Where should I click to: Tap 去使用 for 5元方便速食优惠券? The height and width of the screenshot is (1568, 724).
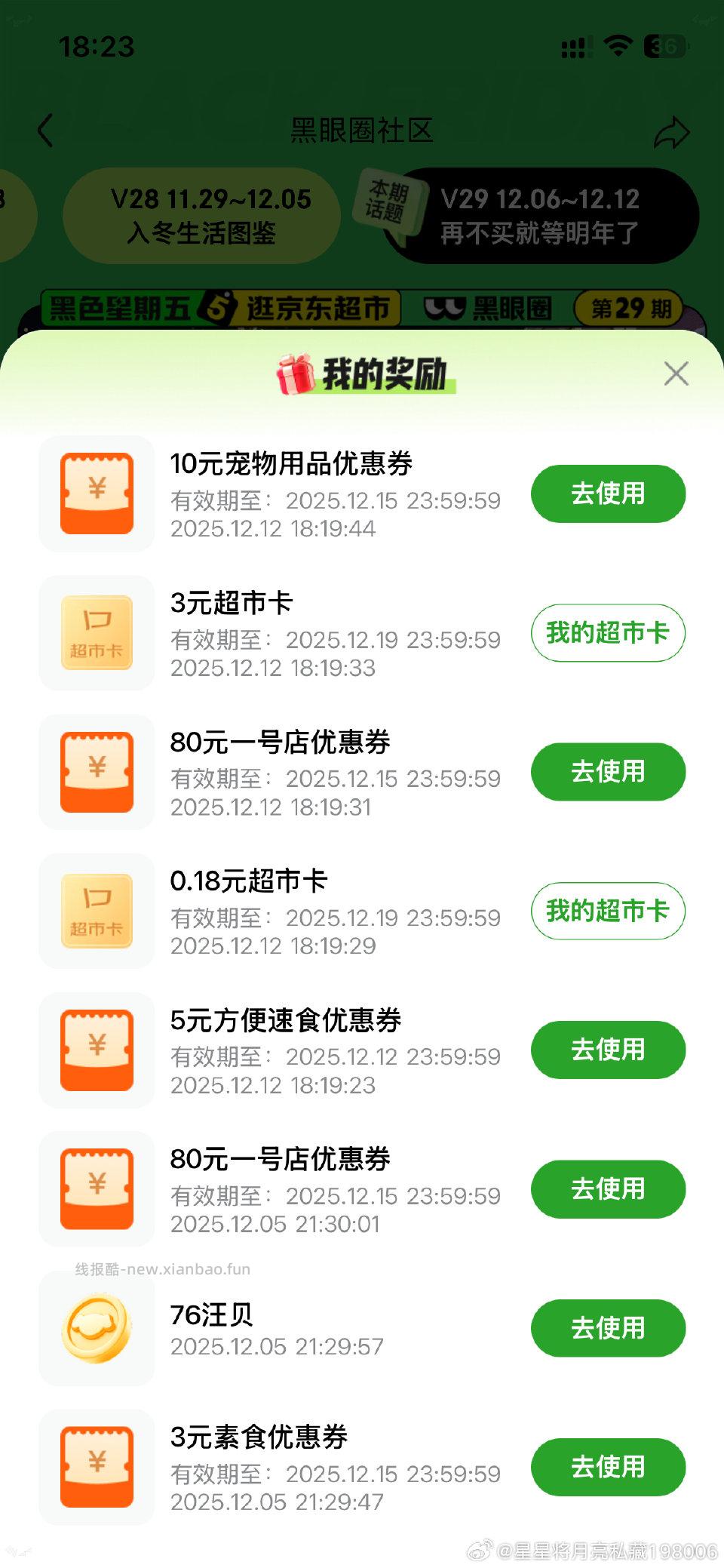(x=608, y=1050)
